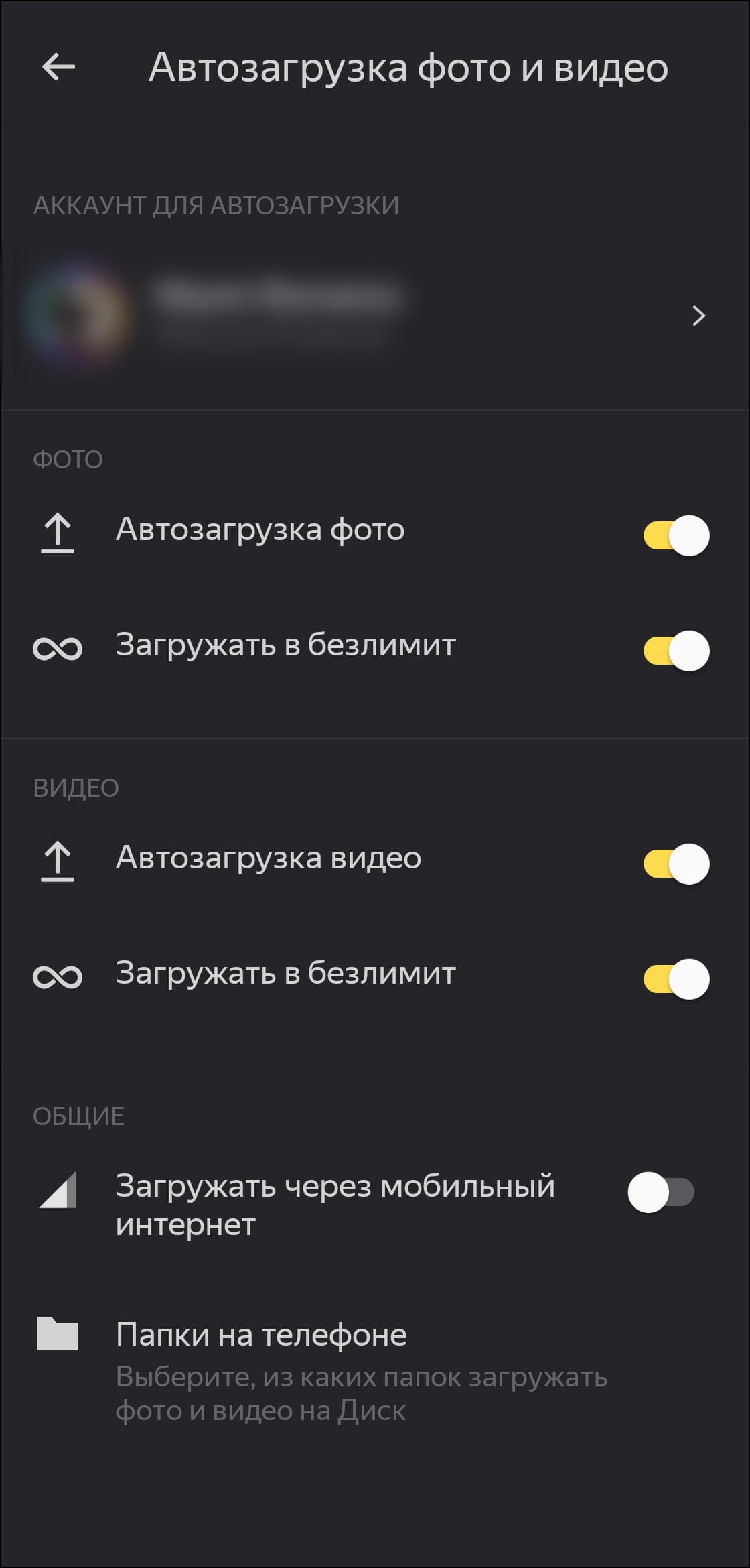Turn off Загружать в безлимит under Фото
The image size is (750, 1568).
(676, 650)
